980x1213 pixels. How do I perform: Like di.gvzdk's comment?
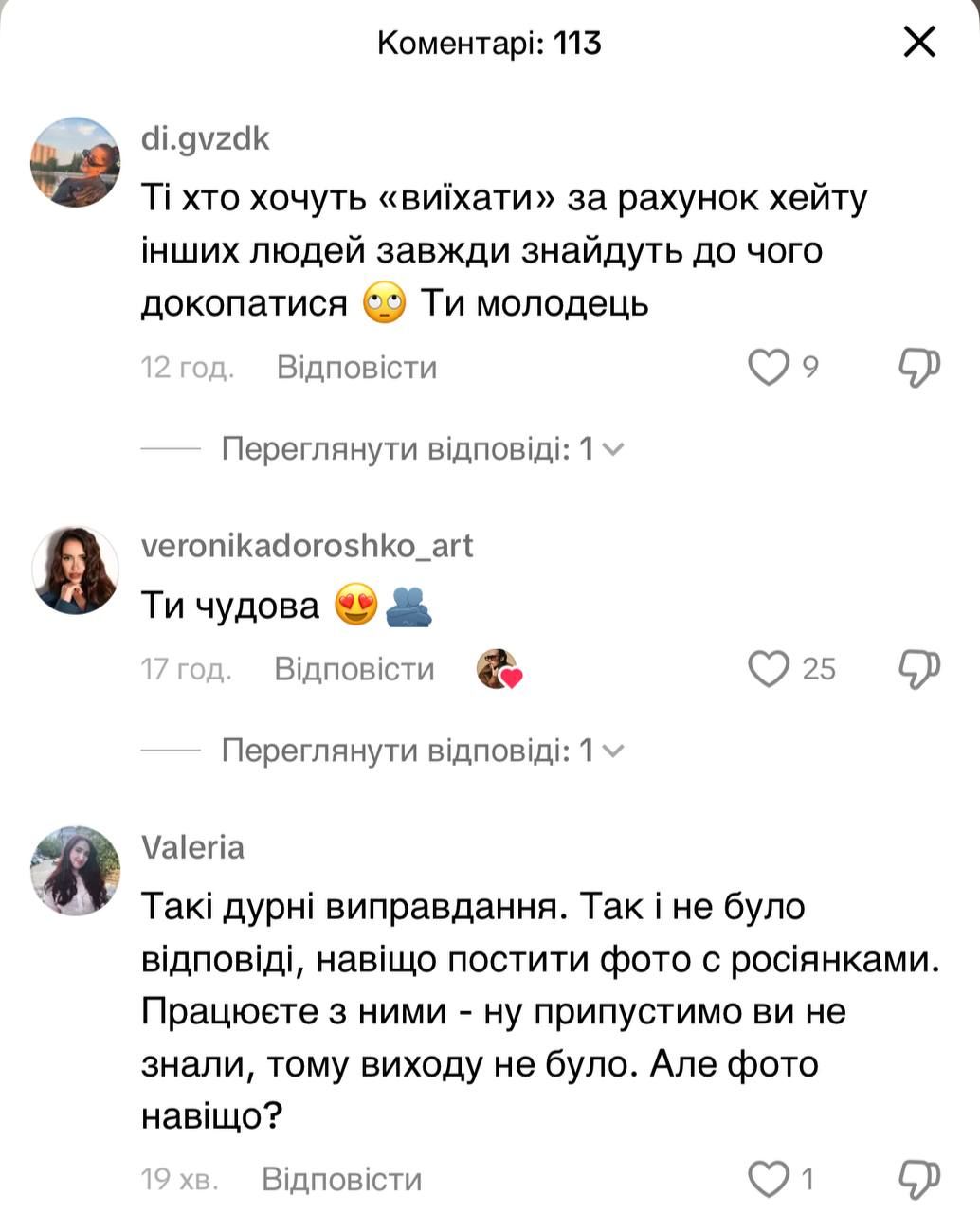tap(769, 367)
